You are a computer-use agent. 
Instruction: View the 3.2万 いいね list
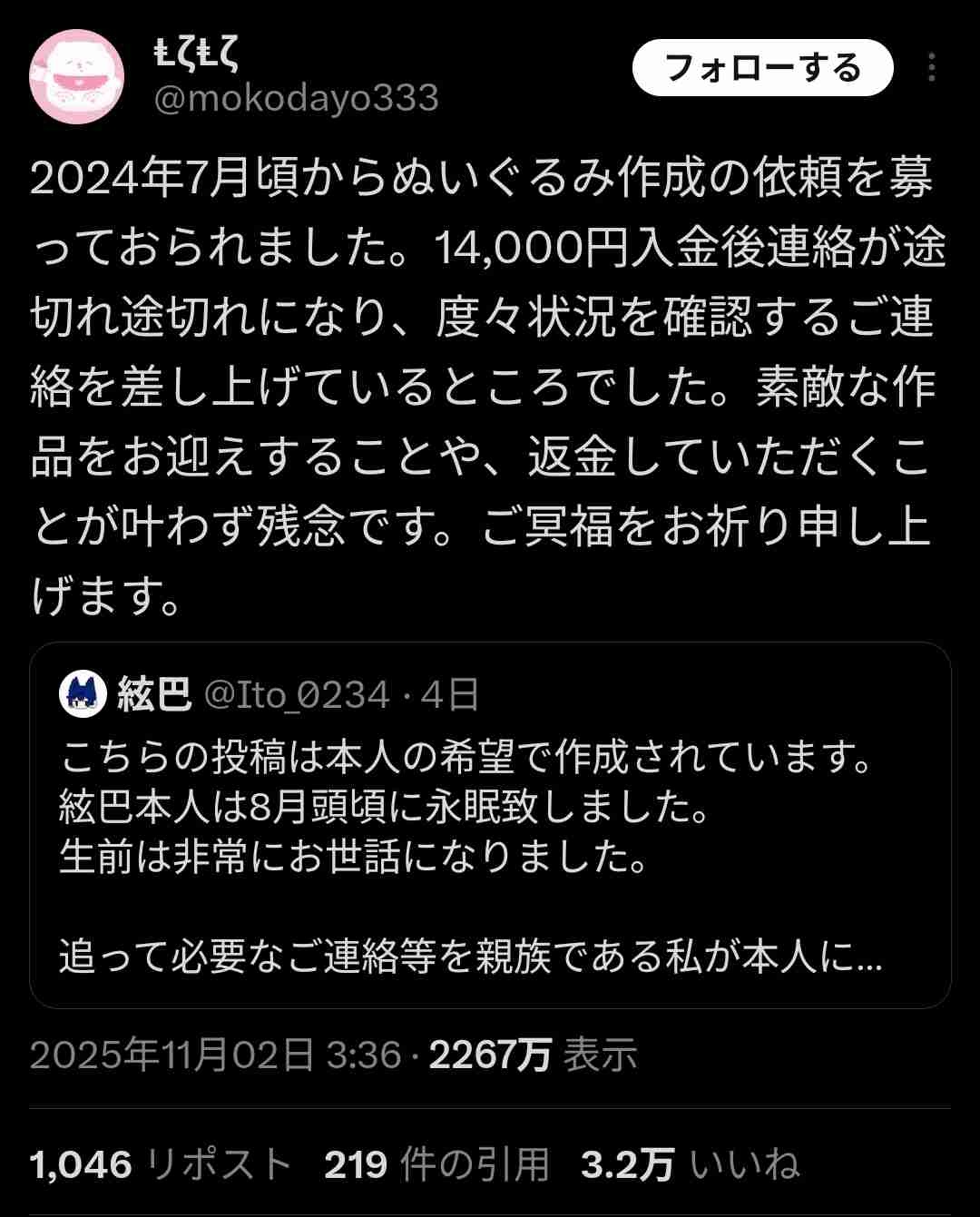690,1164
